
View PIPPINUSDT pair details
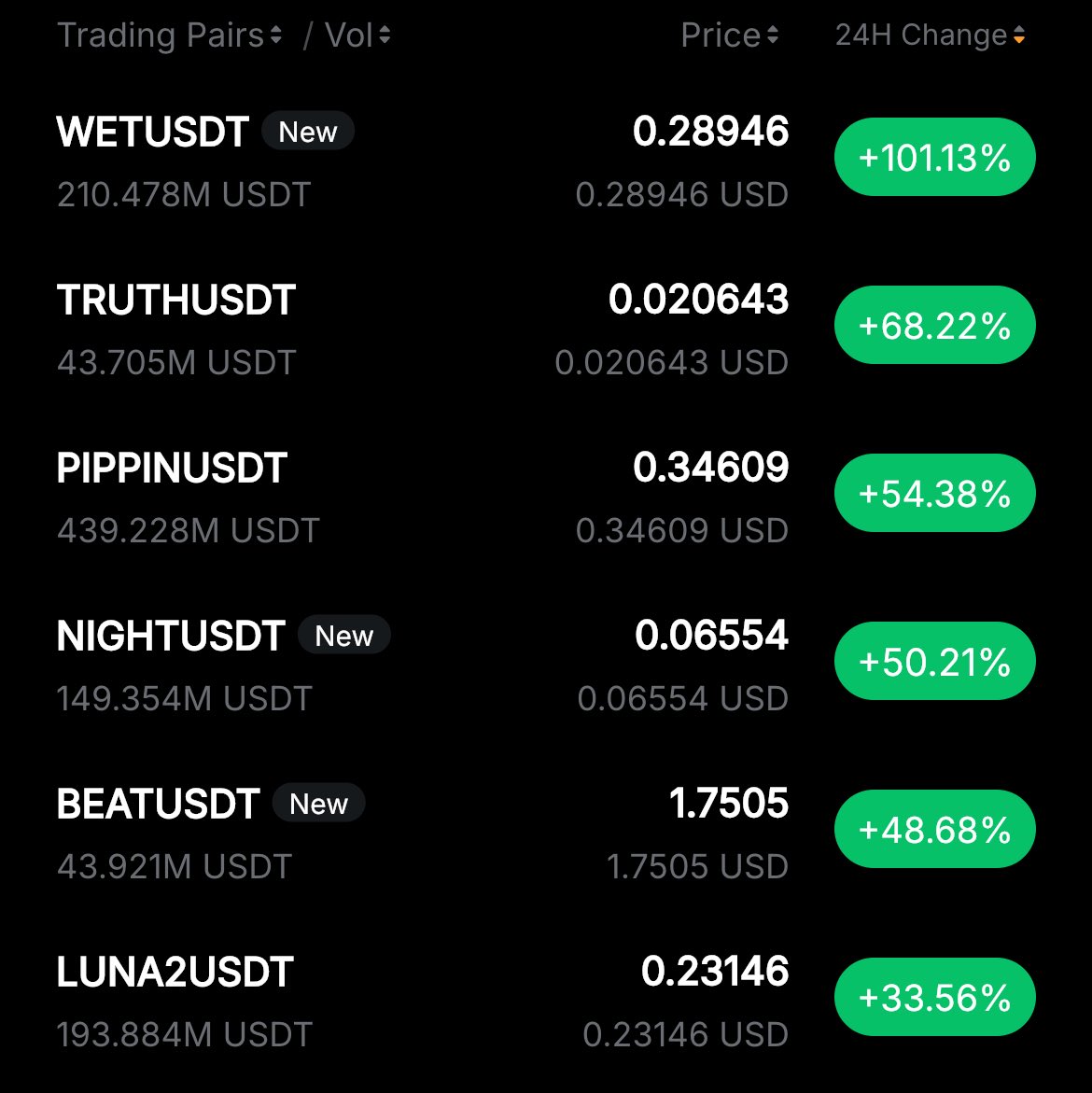click(172, 469)
